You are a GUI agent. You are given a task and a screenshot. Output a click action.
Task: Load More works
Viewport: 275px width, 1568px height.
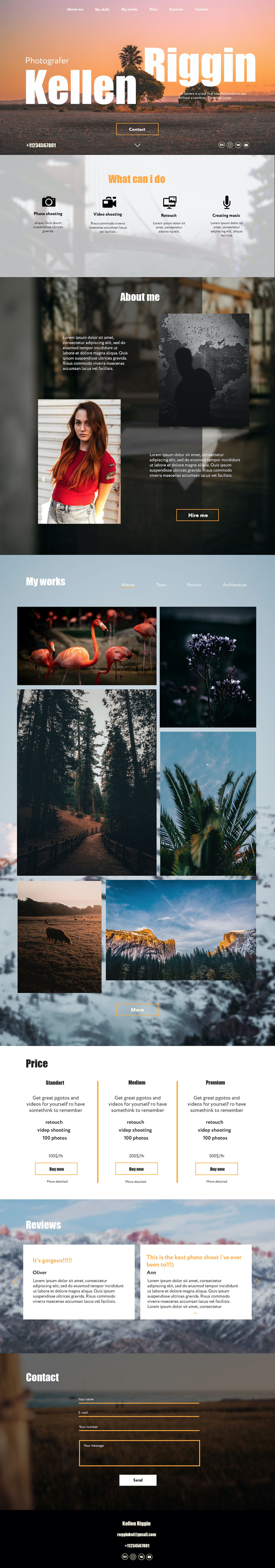tap(138, 1010)
